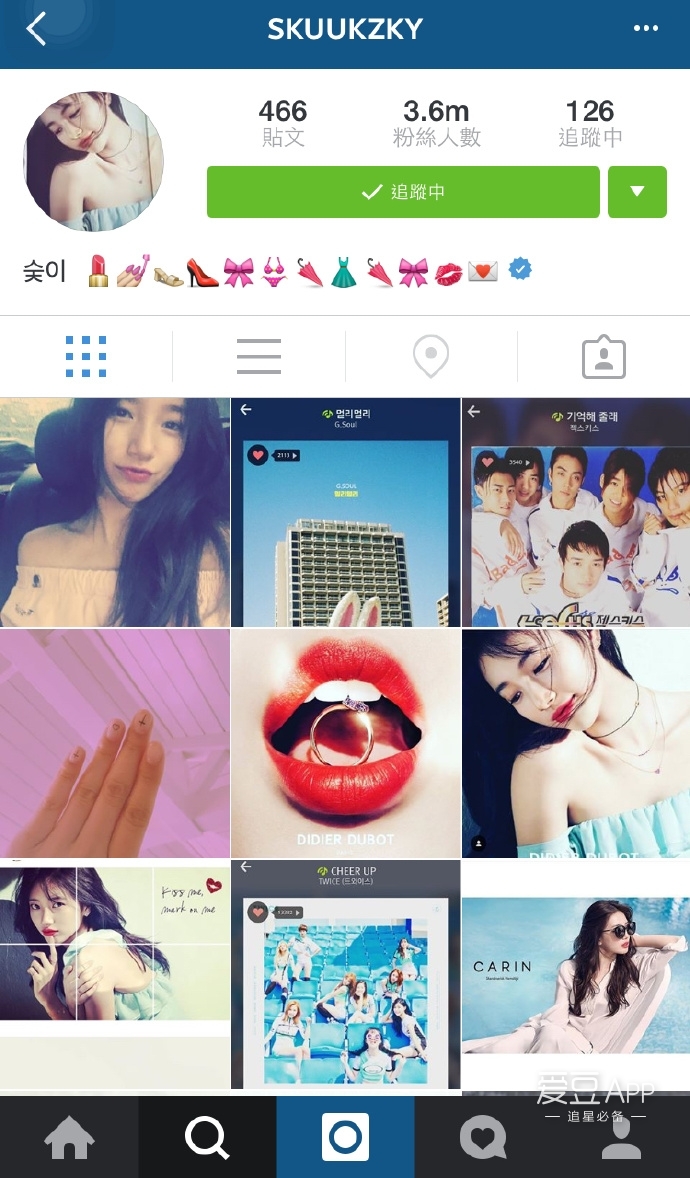Open the CARIN sunglasses post
Screen dimensions: 690x1178
pos(576,974)
